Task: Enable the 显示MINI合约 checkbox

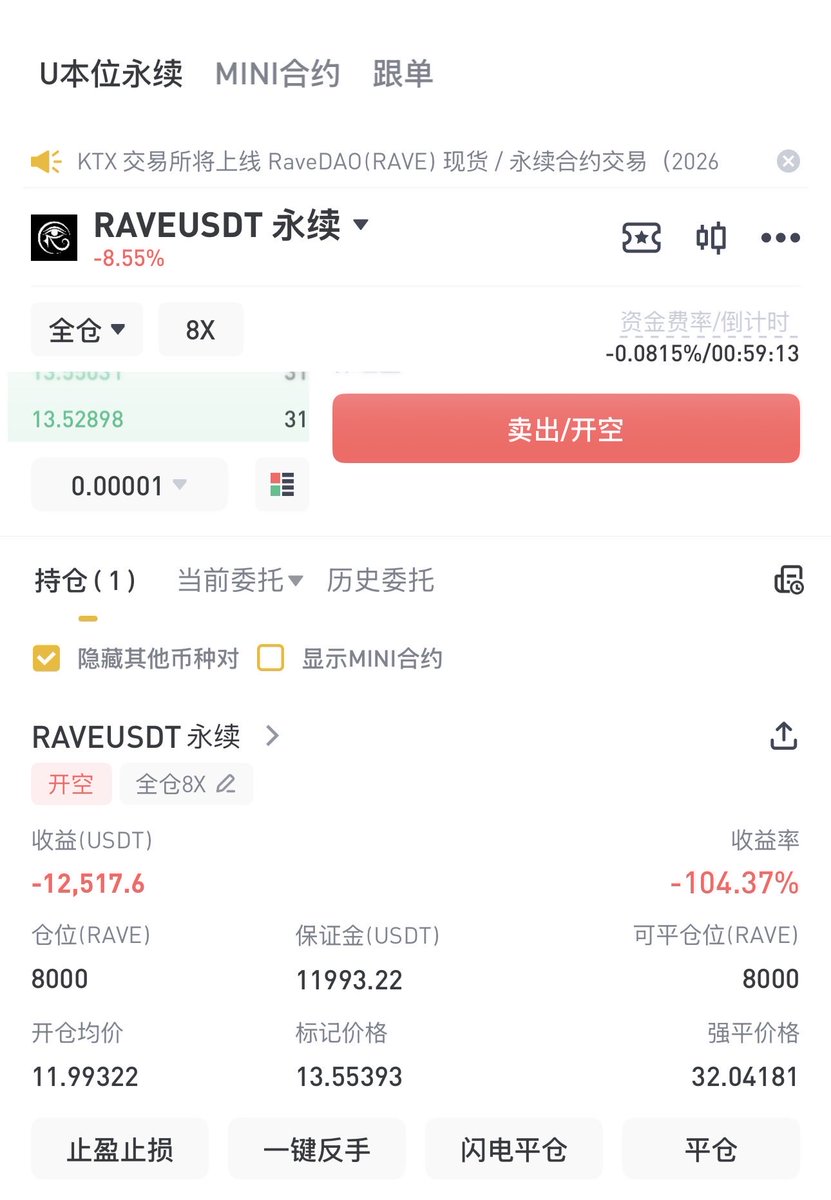Action: [x=271, y=658]
